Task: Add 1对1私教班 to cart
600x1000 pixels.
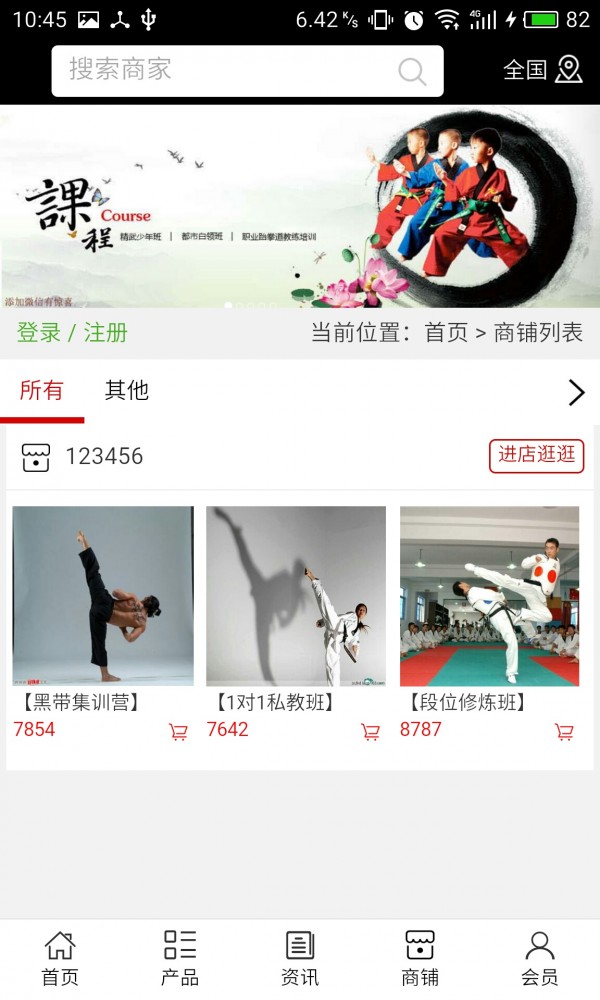Action: click(371, 731)
